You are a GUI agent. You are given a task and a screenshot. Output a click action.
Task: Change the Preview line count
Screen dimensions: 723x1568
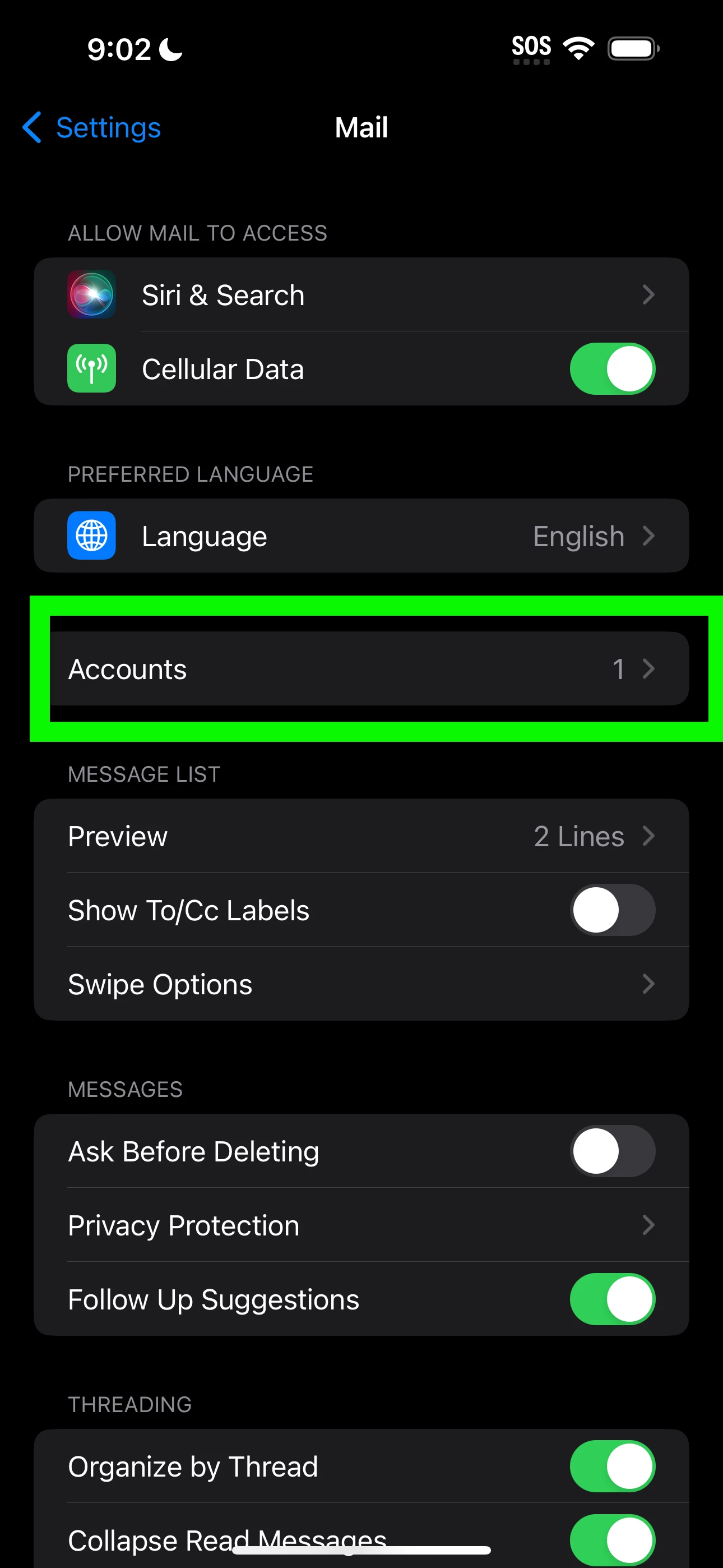361,836
